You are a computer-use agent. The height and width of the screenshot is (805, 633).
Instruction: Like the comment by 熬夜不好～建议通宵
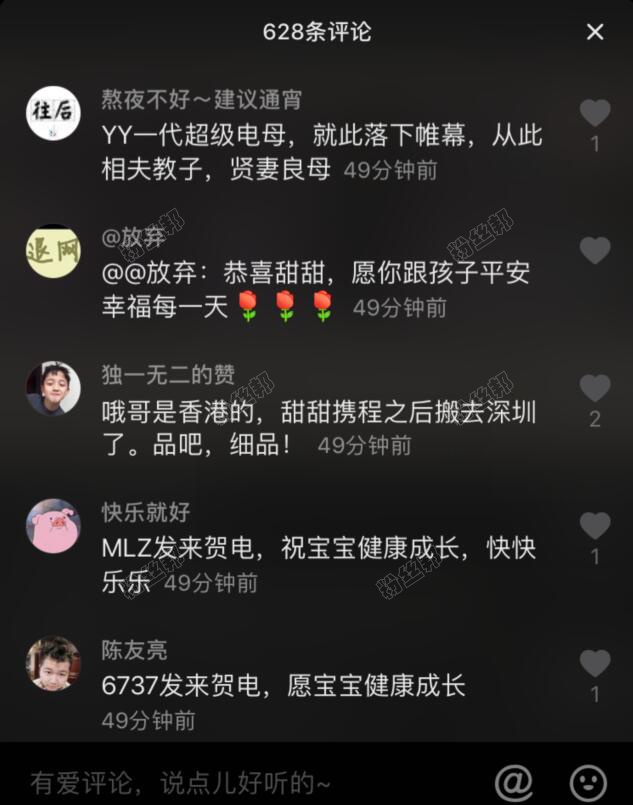click(x=595, y=113)
